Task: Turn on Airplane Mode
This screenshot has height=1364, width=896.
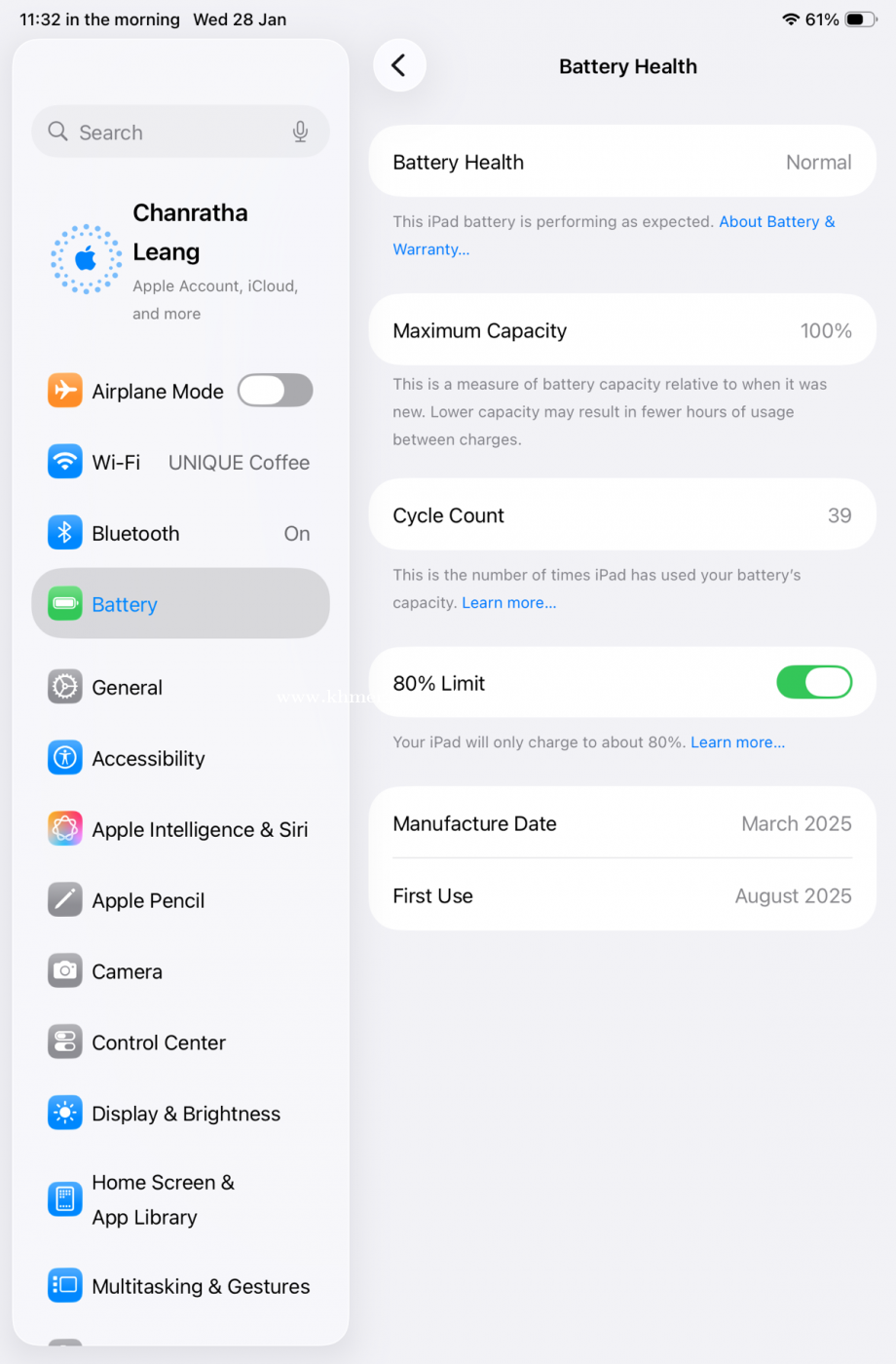Action: (276, 391)
